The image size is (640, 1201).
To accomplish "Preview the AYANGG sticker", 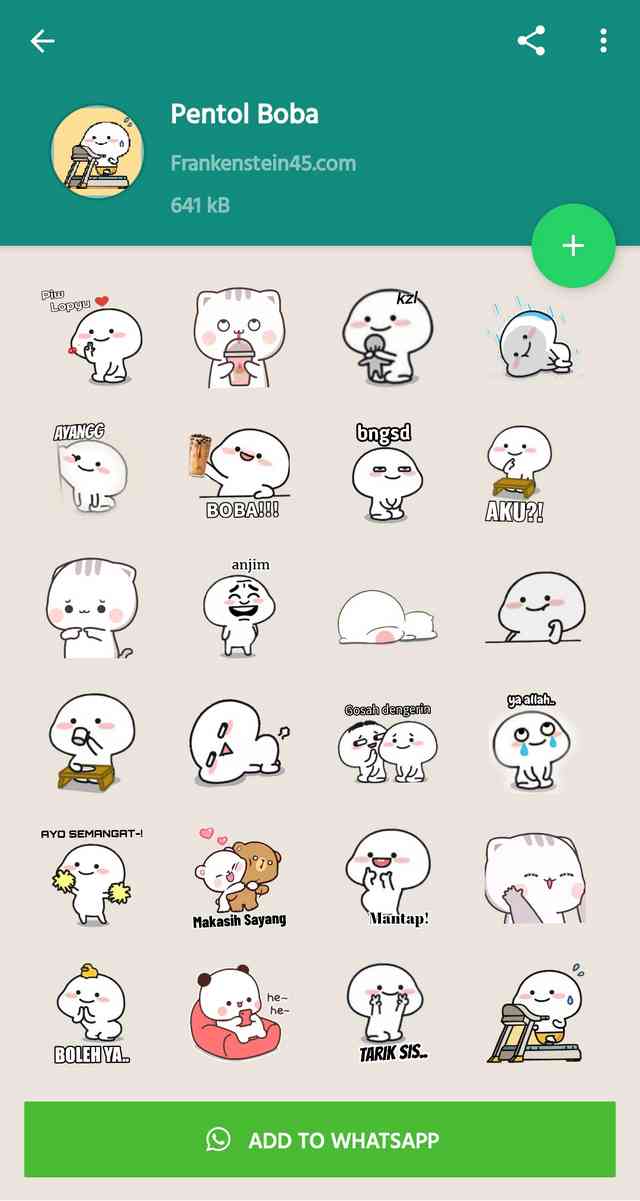I will pyautogui.click(x=93, y=472).
